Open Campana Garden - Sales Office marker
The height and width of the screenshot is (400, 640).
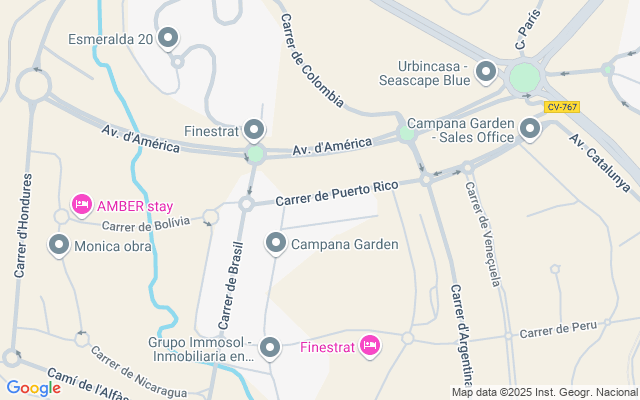[530, 128]
